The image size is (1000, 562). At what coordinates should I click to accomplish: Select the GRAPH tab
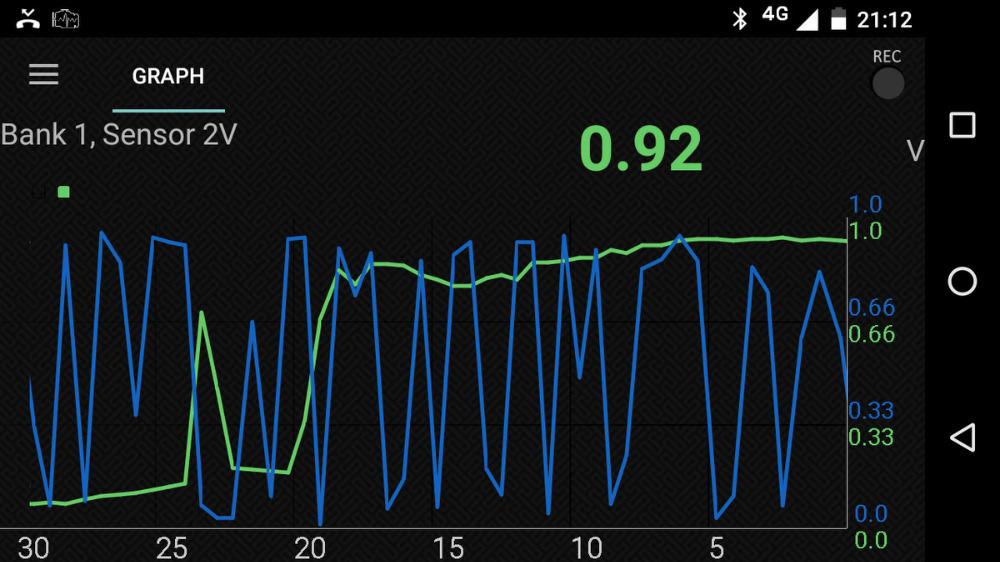[x=168, y=77]
